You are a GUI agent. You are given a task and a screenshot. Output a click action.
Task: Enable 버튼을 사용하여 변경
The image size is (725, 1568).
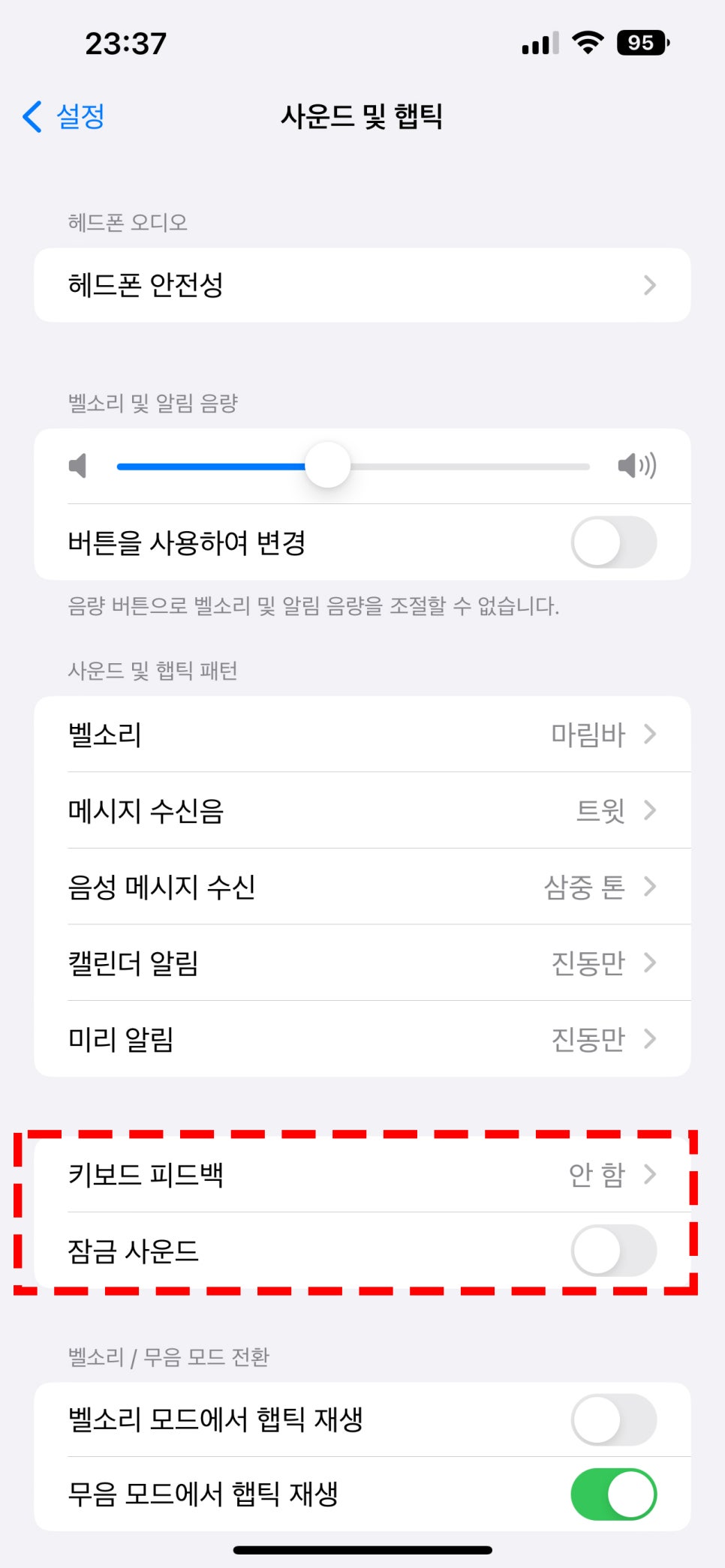click(x=613, y=542)
